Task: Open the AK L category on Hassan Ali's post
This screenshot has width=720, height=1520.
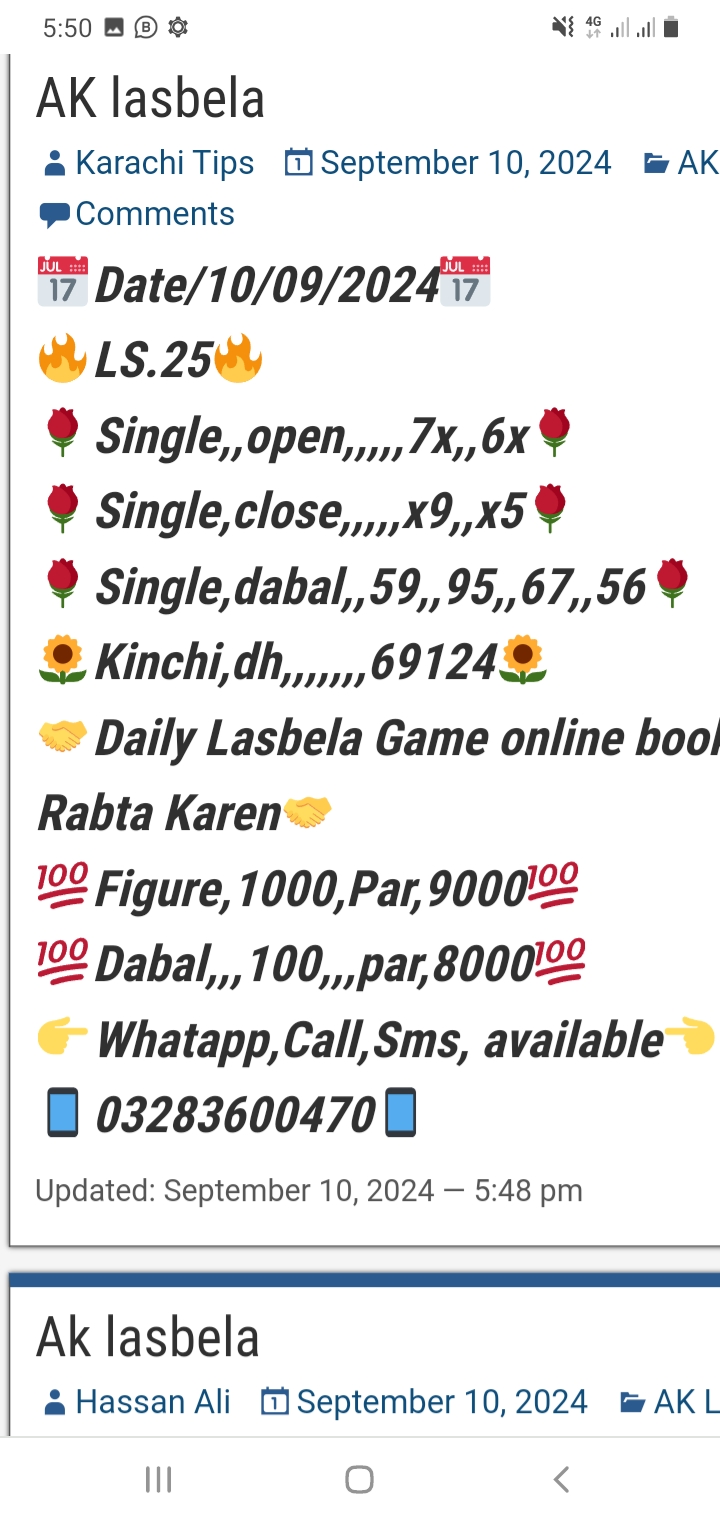Action: pos(683,1402)
